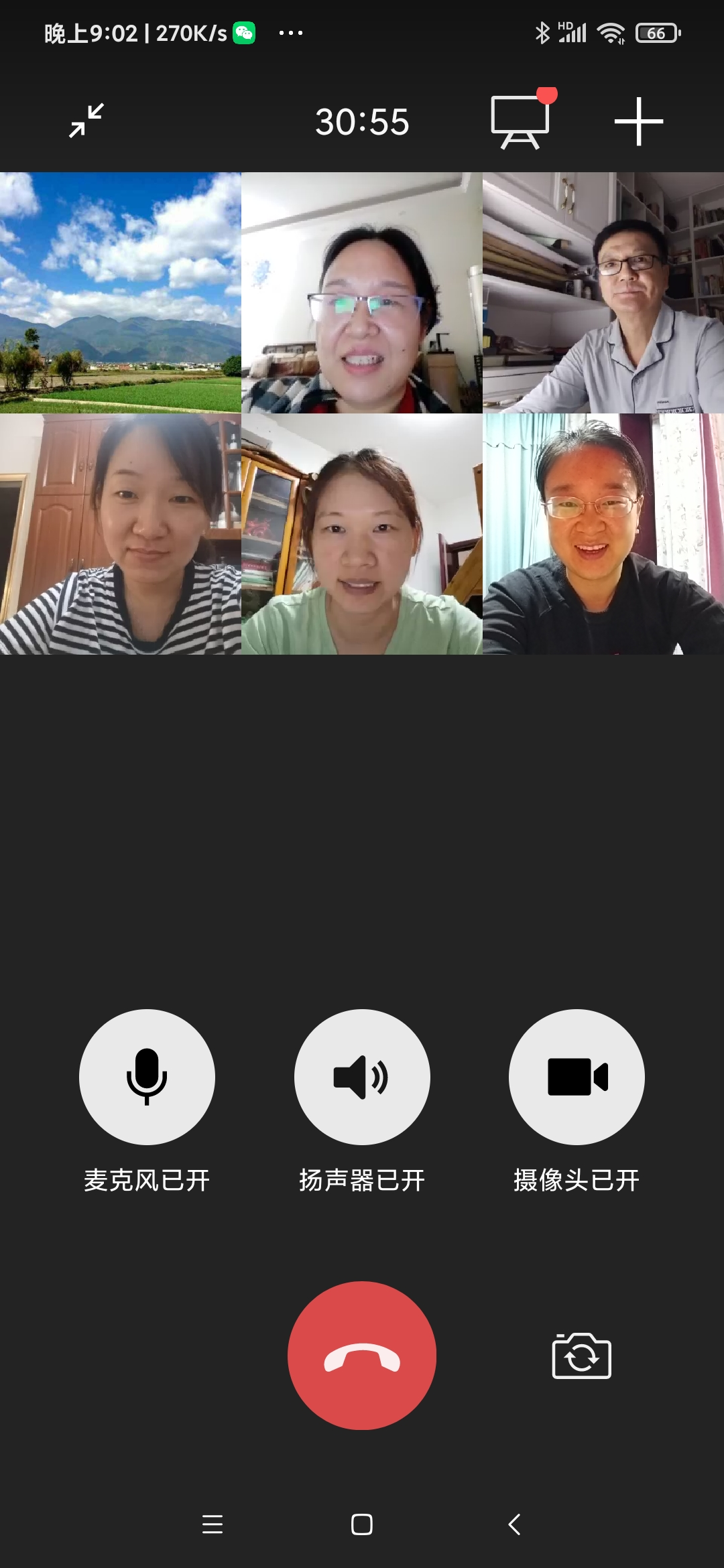Mute the microphone

point(147,1077)
